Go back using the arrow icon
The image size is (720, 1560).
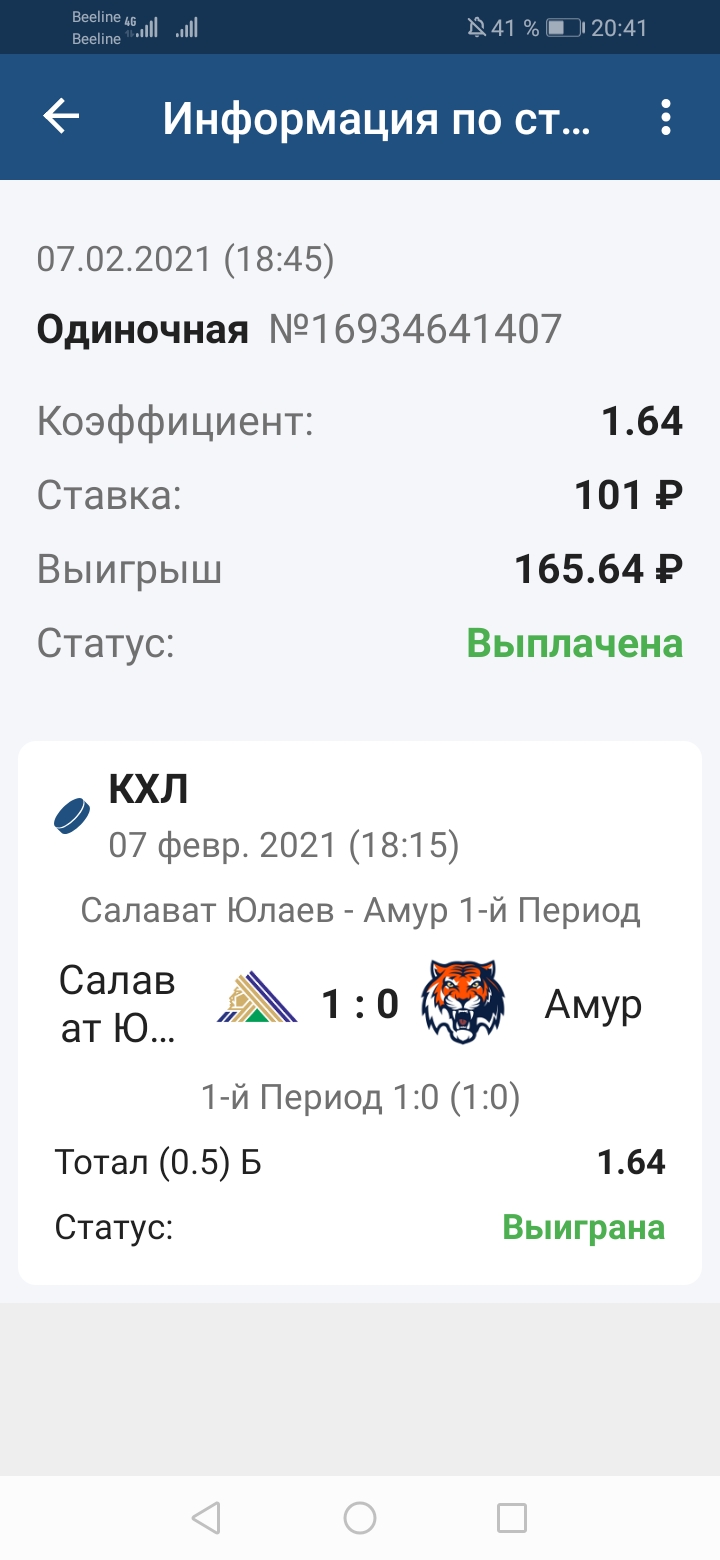coord(61,118)
